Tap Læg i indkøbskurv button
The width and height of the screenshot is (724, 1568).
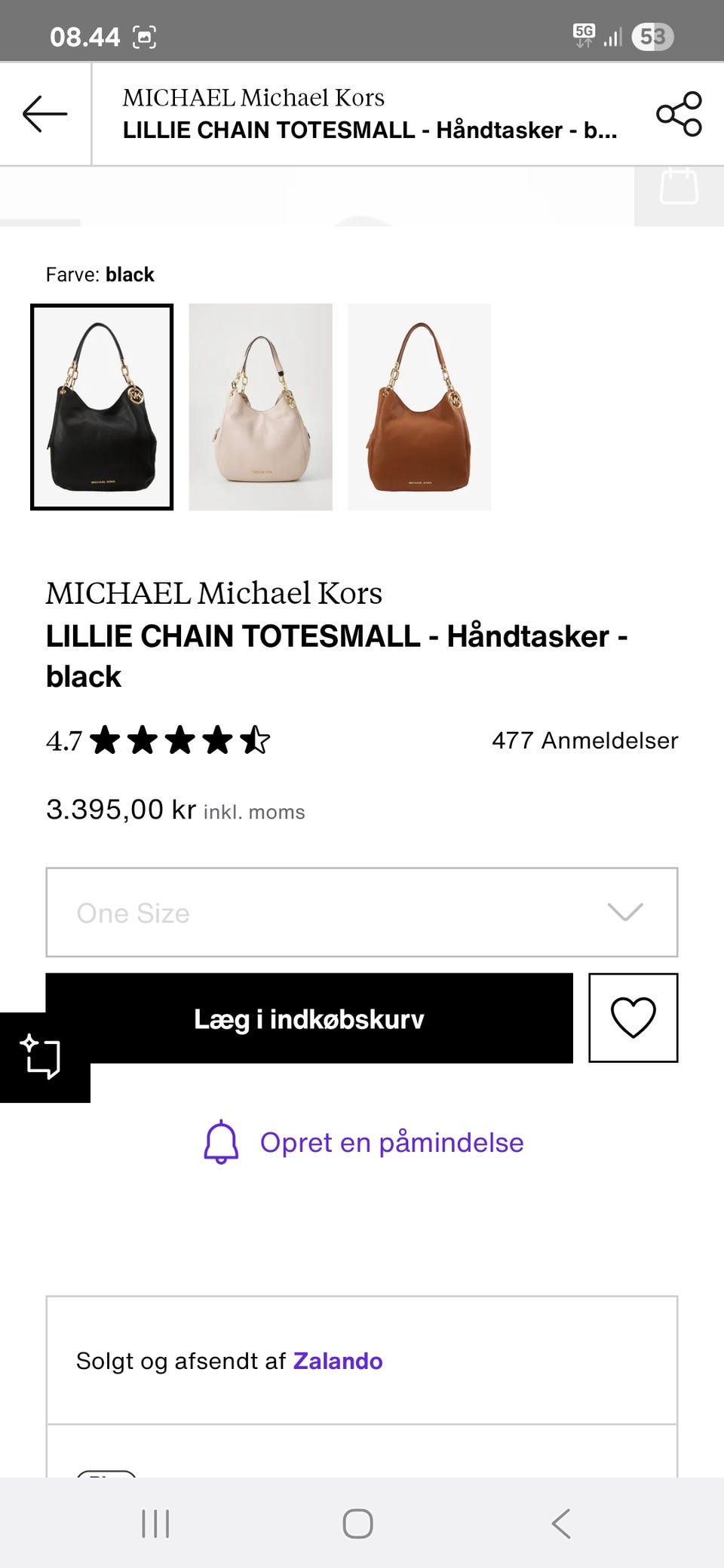[309, 1018]
